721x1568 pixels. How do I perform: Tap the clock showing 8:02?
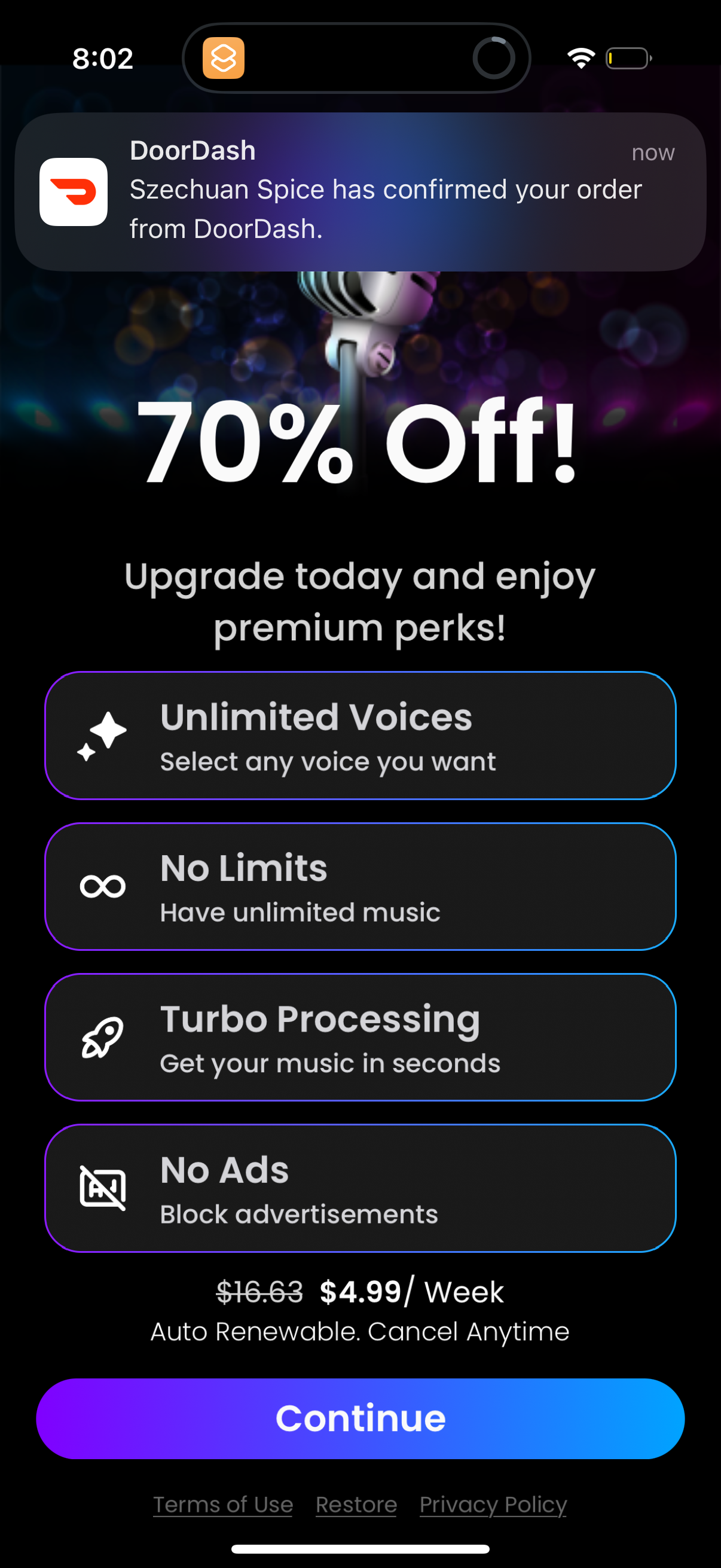[x=102, y=58]
